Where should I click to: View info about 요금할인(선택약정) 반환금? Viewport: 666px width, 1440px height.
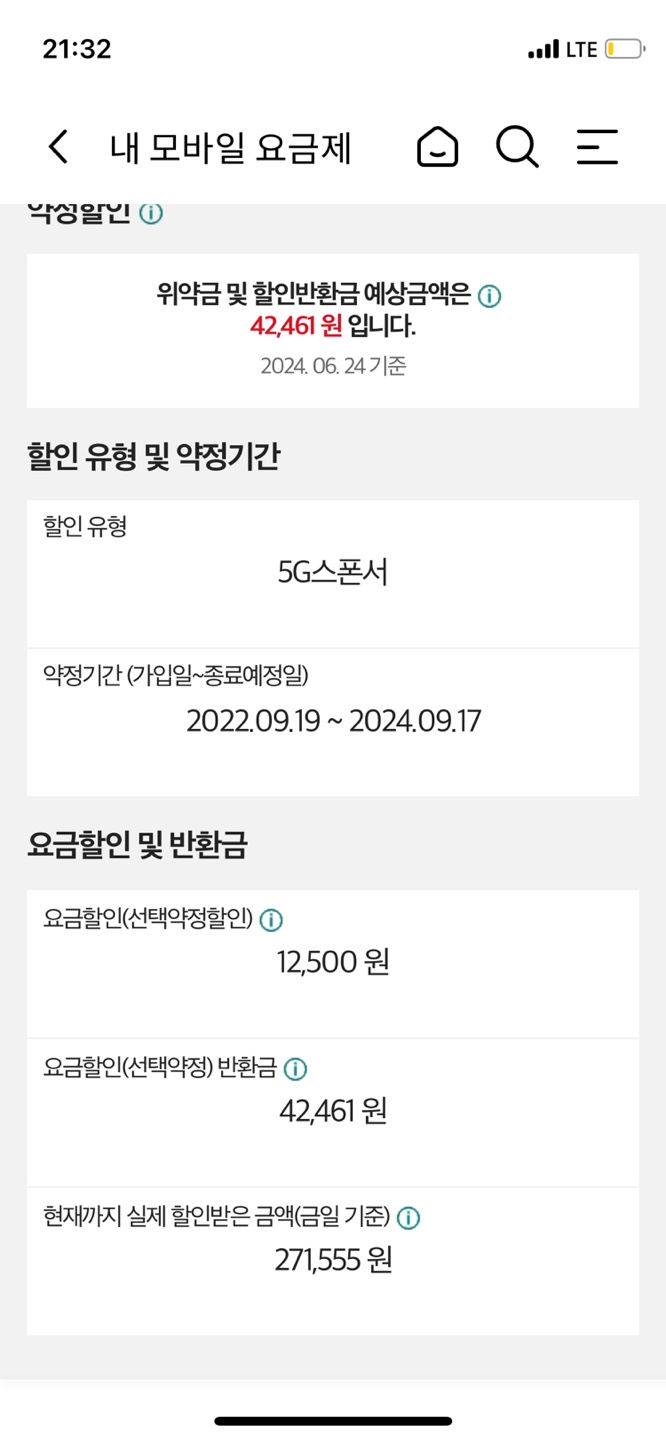click(x=295, y=1069)
